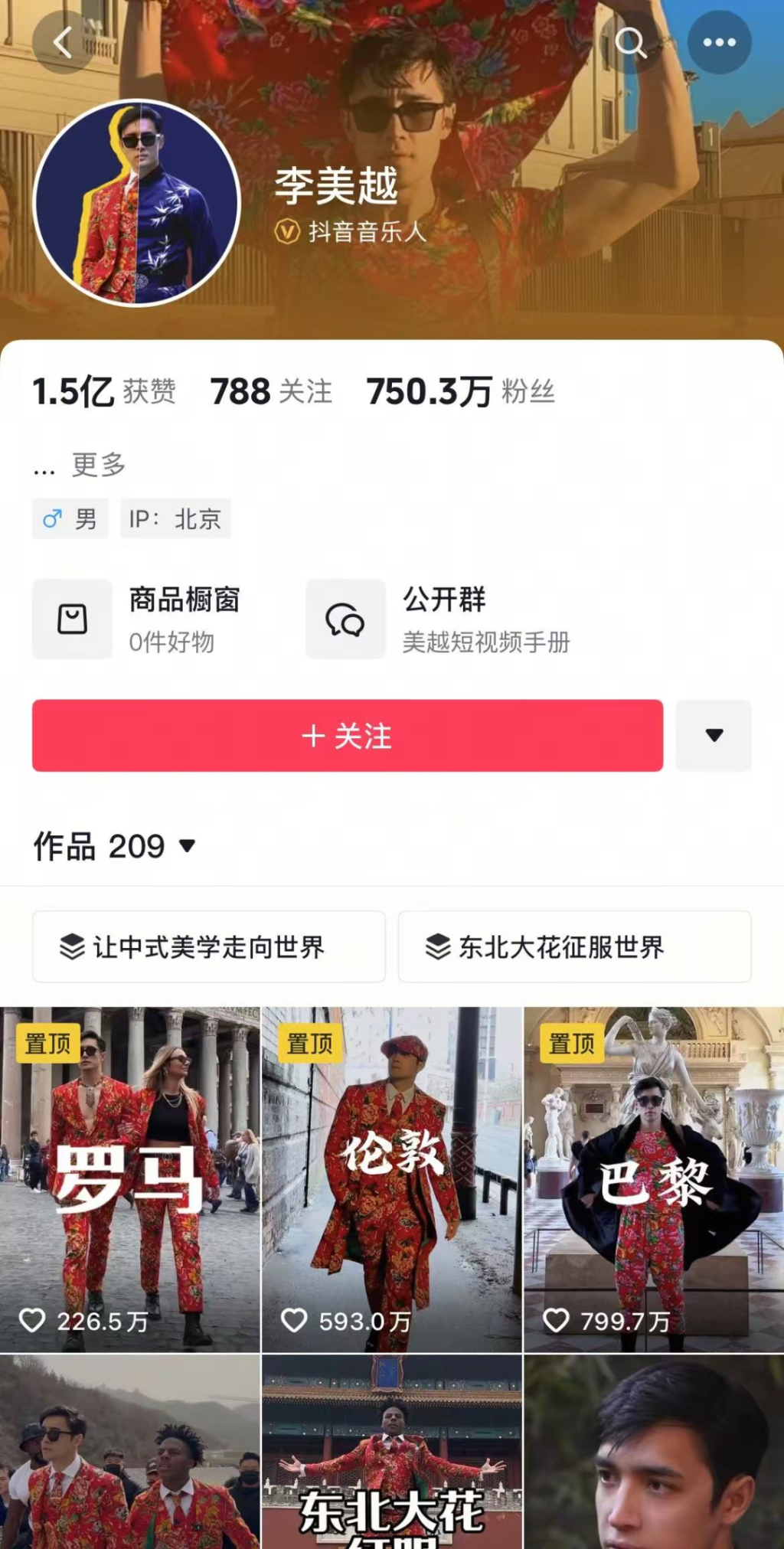784x1549 pixels.
Task: Expand the bio with 更多
Action: pyautogui.click(x=98, y=465)
